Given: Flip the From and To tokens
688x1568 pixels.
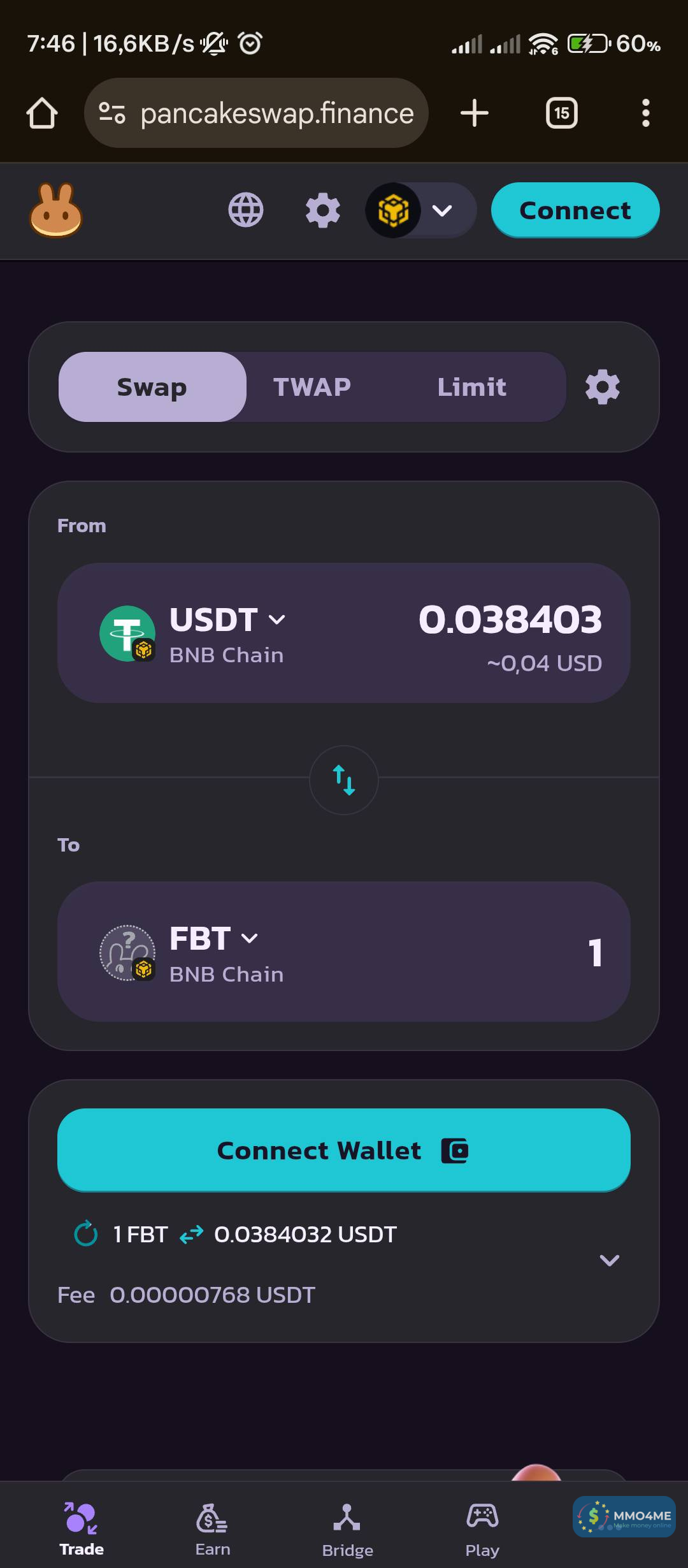Looking at the screenshot, I should click(x=344, y=780).
